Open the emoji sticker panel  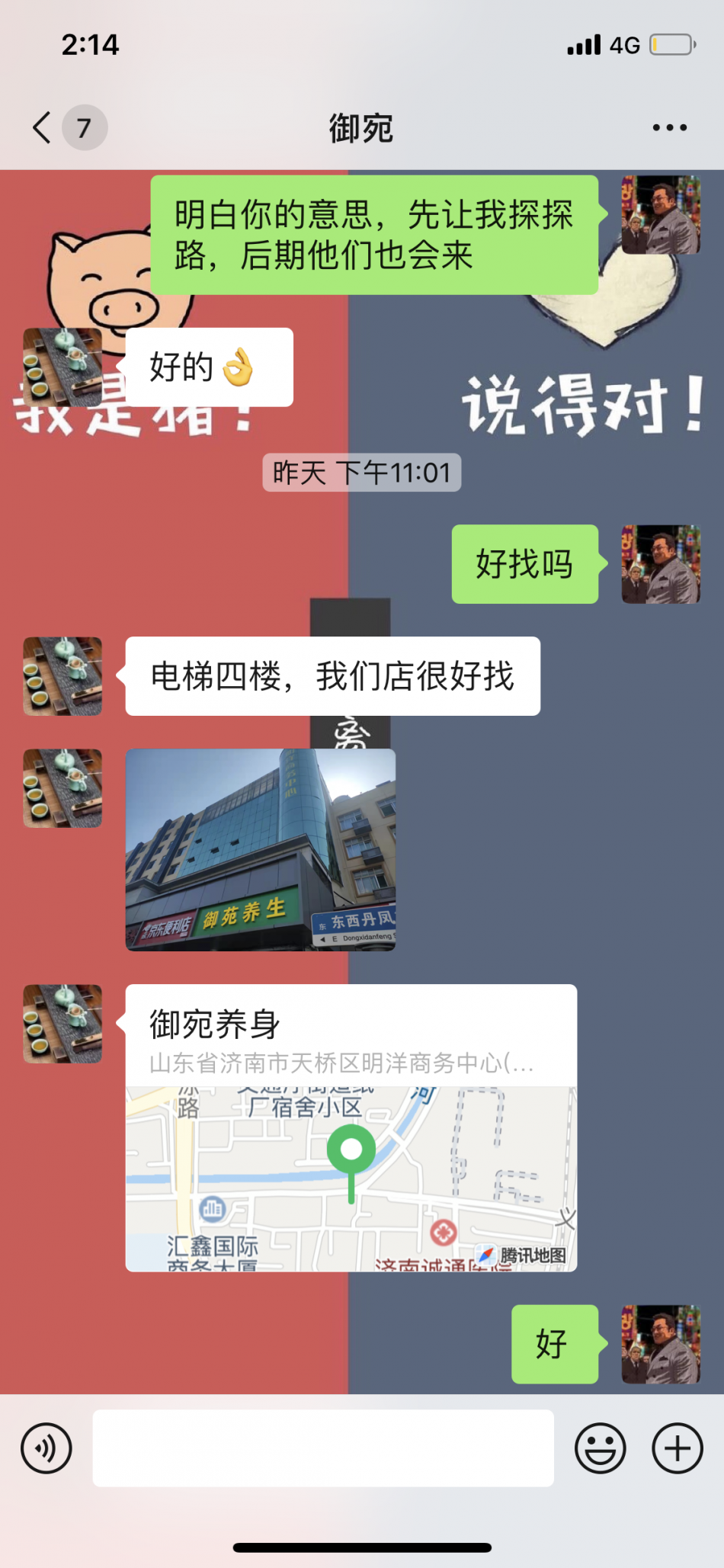600,1448
